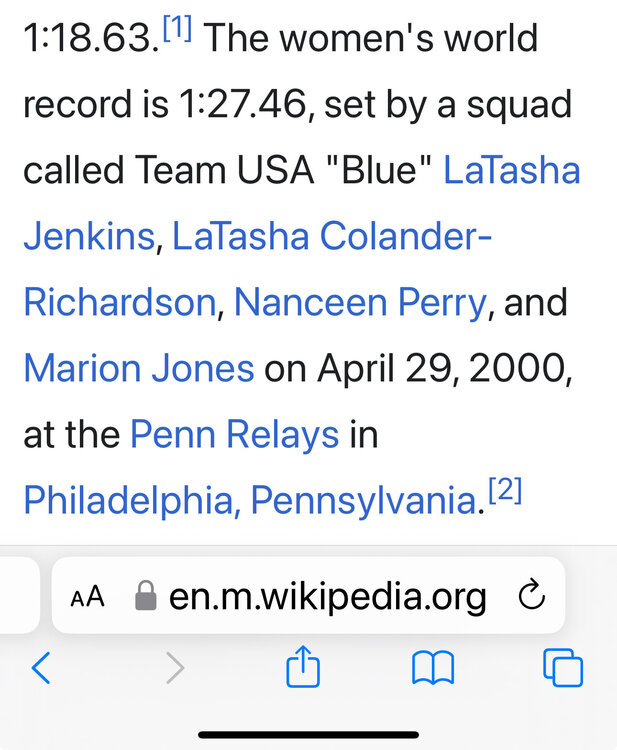
Task: Tap the en.m.wikipedia.org address bar
Action: click(x=327, y=597)
